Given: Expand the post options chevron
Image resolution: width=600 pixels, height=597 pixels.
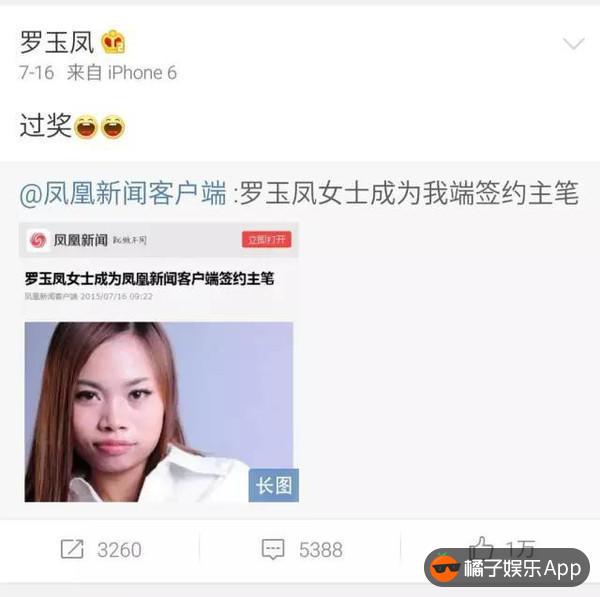Looking at the screenshot, I should [573, 44].
